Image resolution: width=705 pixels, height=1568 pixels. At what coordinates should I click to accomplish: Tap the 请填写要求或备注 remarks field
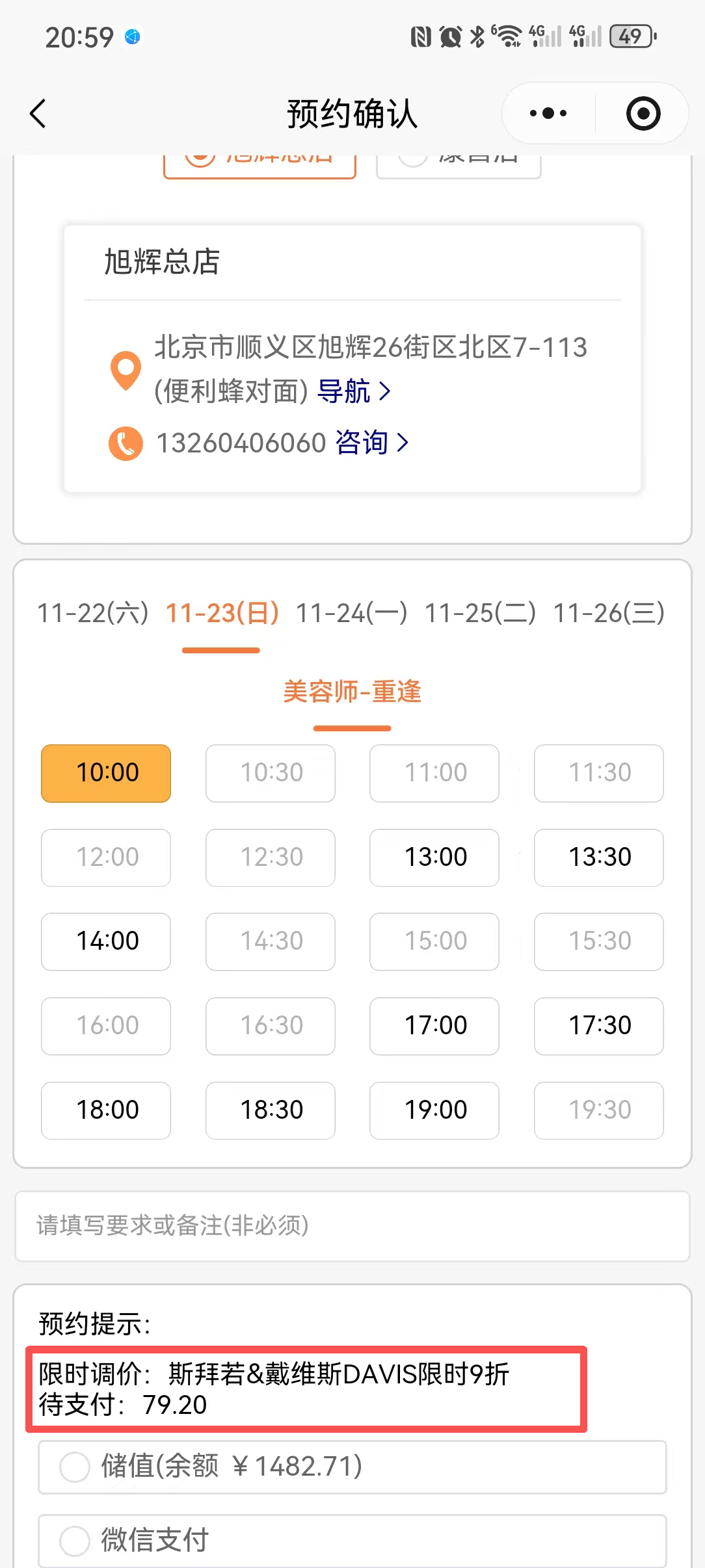pos(352,1226)
